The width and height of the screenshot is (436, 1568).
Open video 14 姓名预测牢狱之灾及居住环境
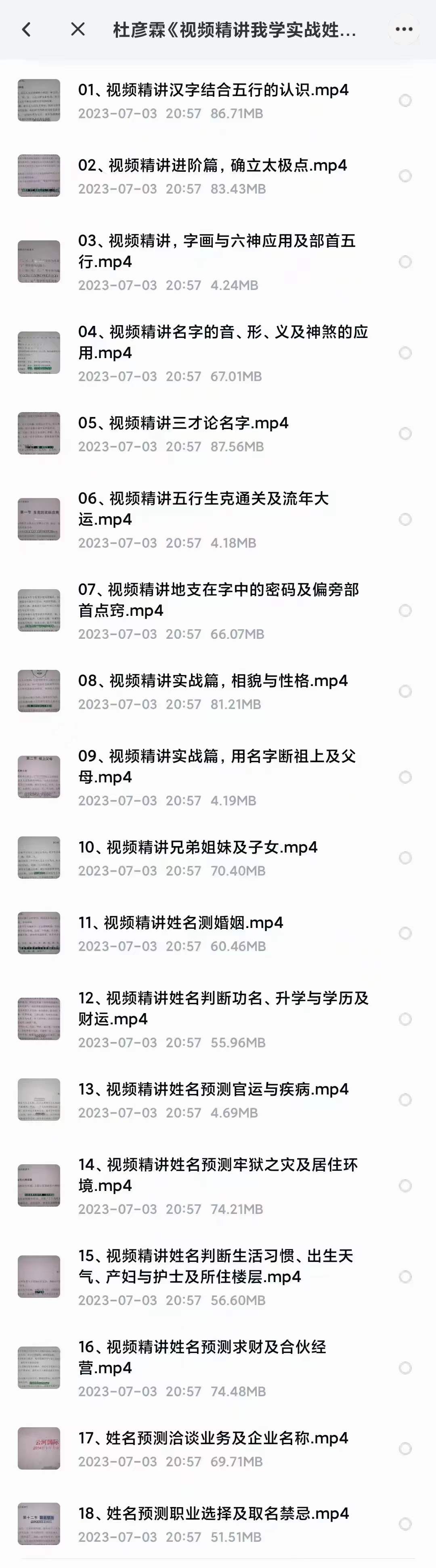tap(217, 1175)
